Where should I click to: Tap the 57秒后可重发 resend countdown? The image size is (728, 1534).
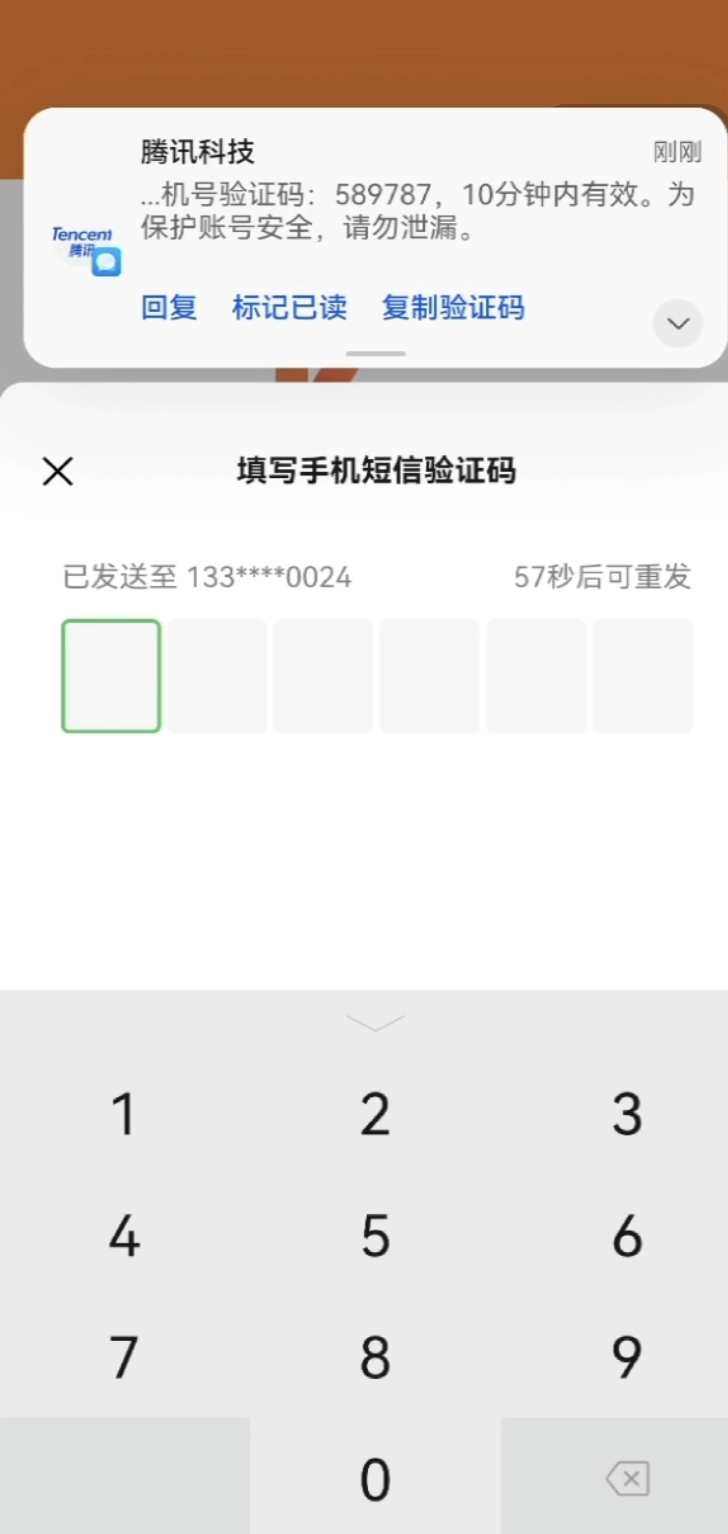602,577
